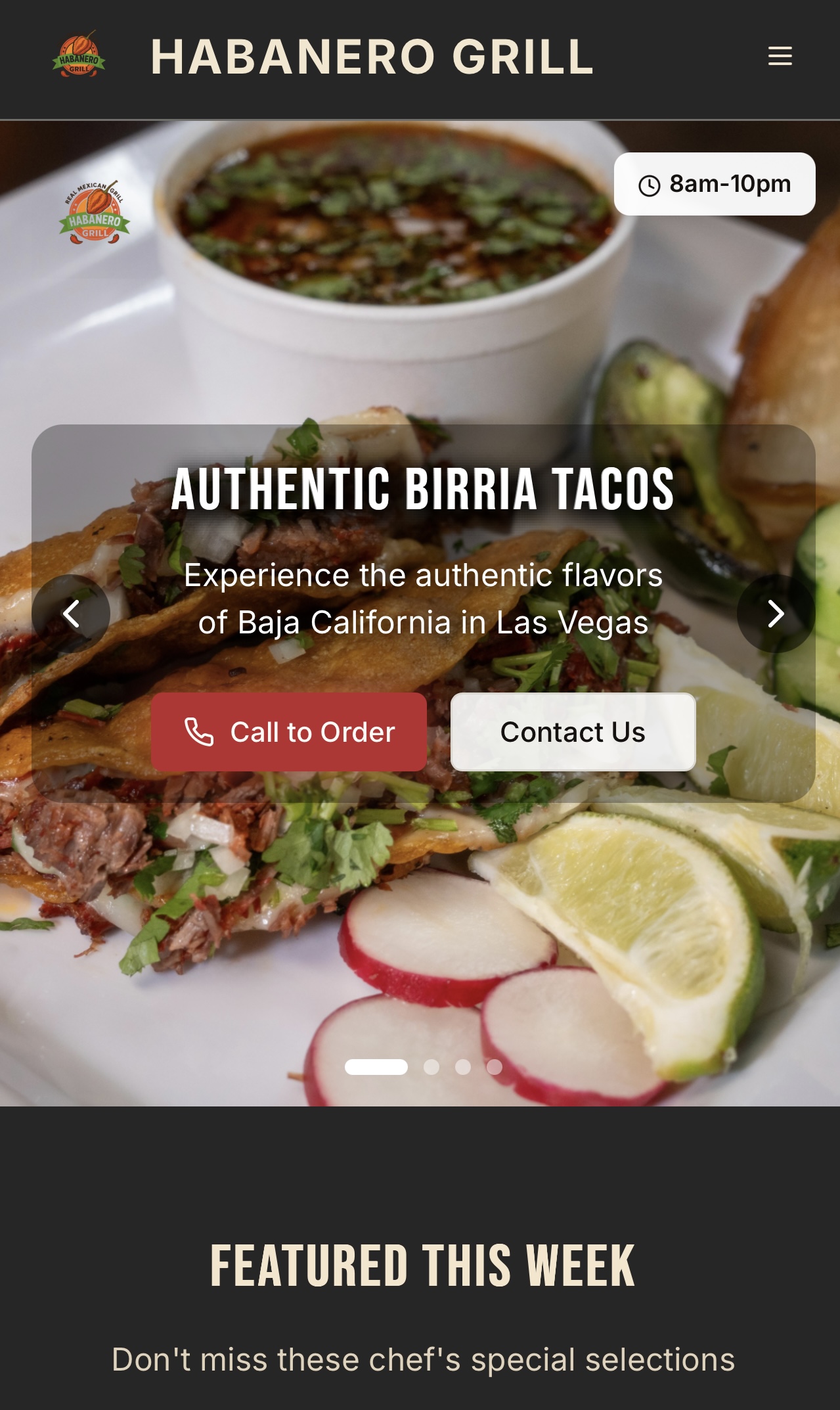Open the Contact Us page
Image resolution: width=840 pixels, height=1410 pixels.
[x=572, y=732]
